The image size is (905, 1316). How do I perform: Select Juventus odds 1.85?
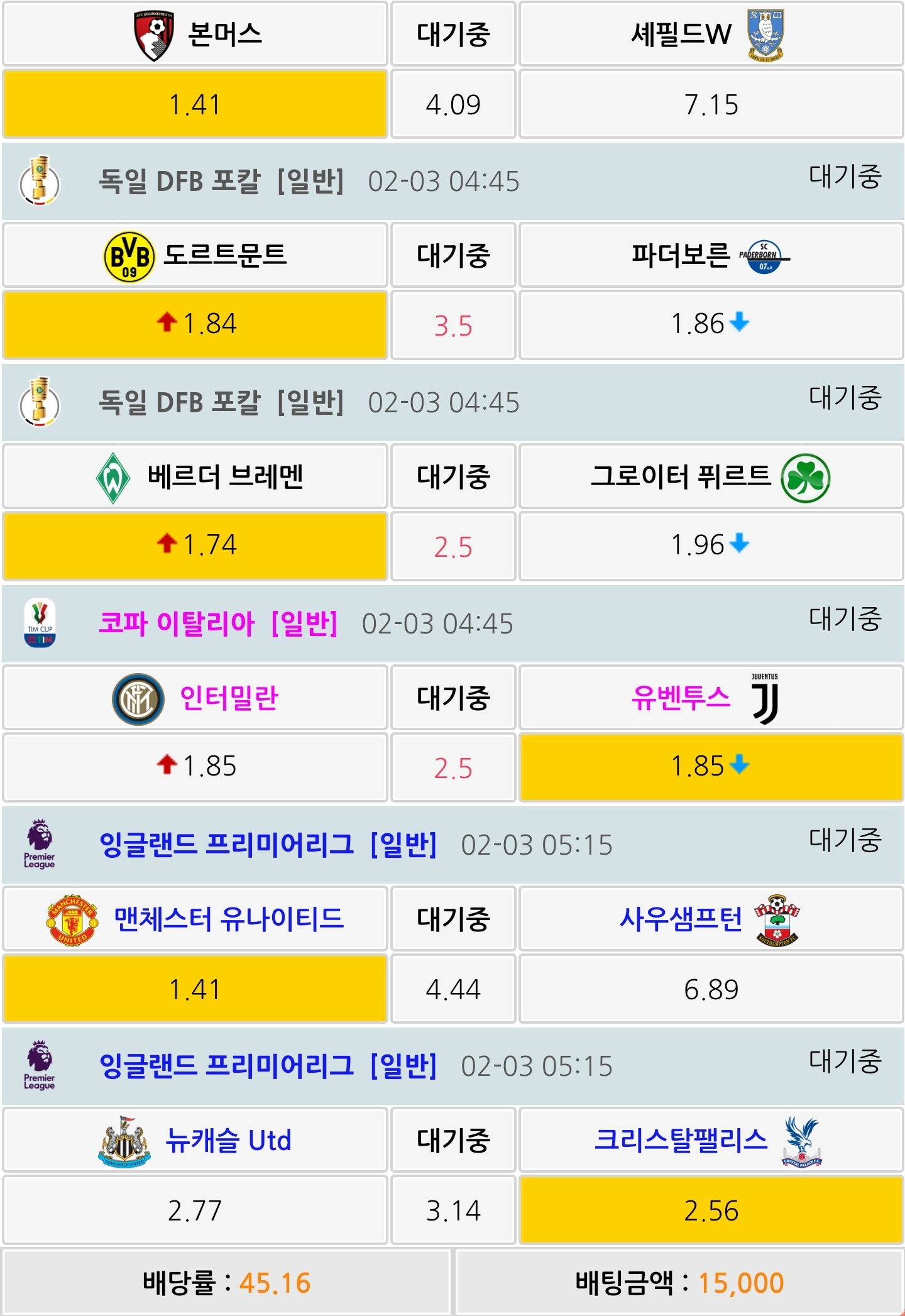(711, 767)
